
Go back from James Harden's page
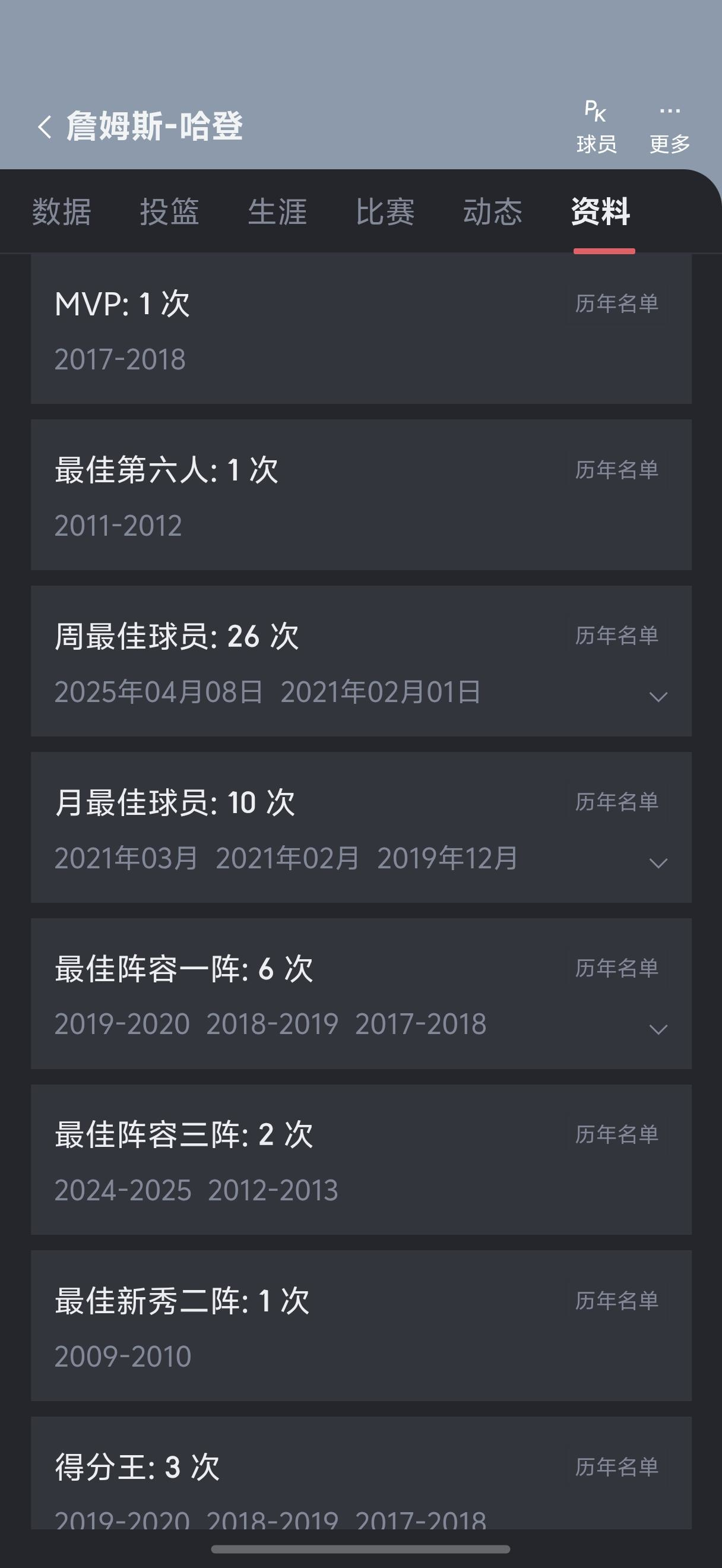(45, 127)
